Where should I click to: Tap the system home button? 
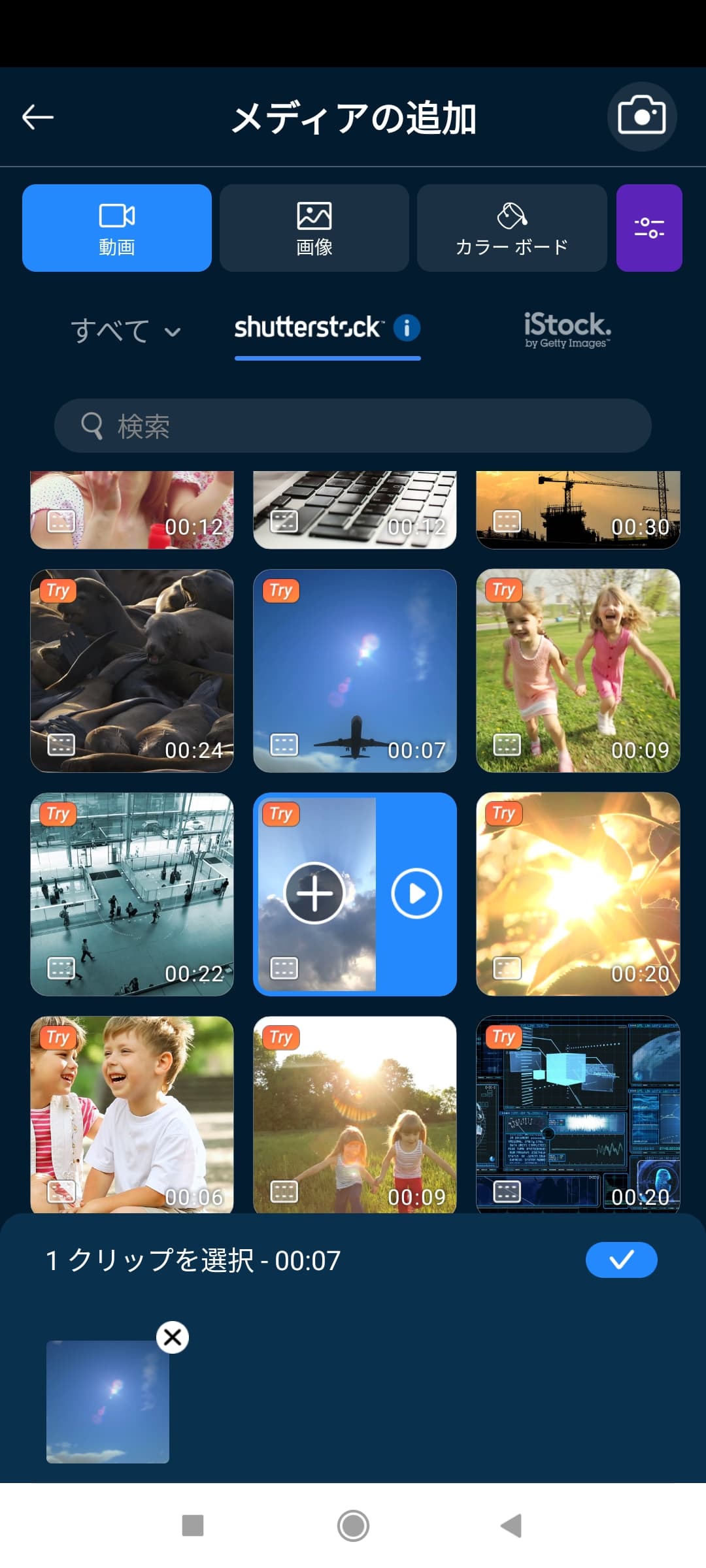(353, 1526)
